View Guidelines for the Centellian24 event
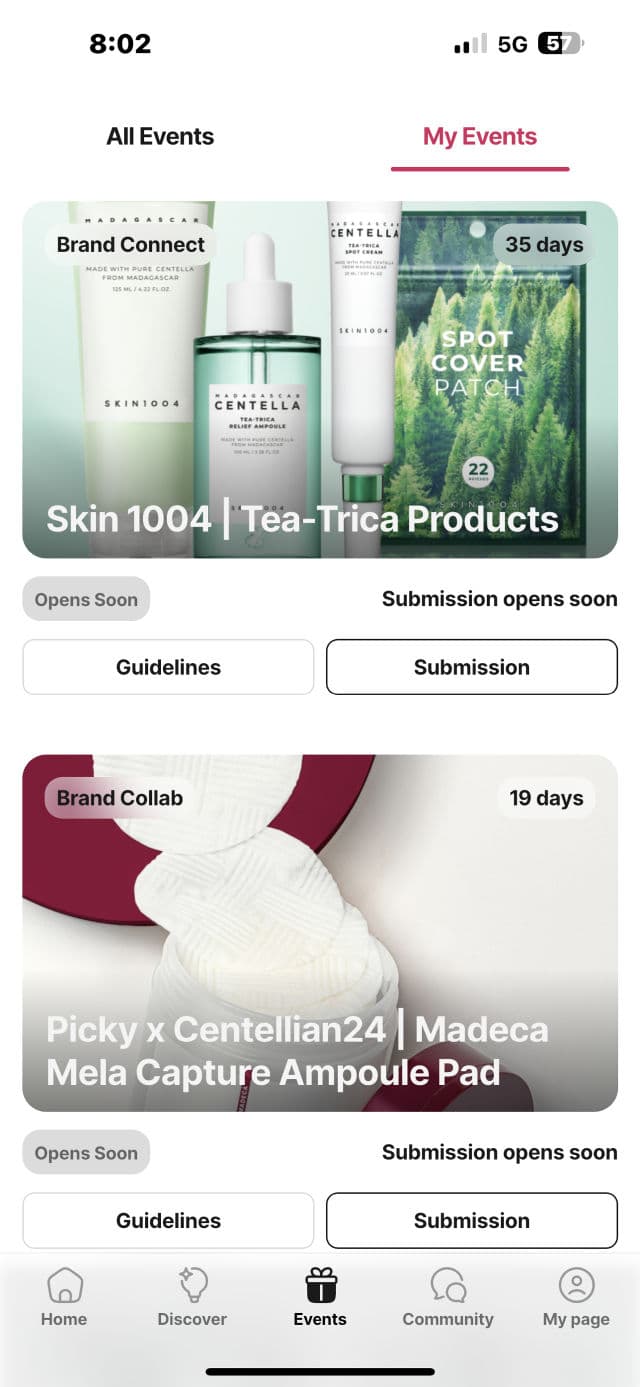This screenshot has width=640, height=1387. point(168,1220)
